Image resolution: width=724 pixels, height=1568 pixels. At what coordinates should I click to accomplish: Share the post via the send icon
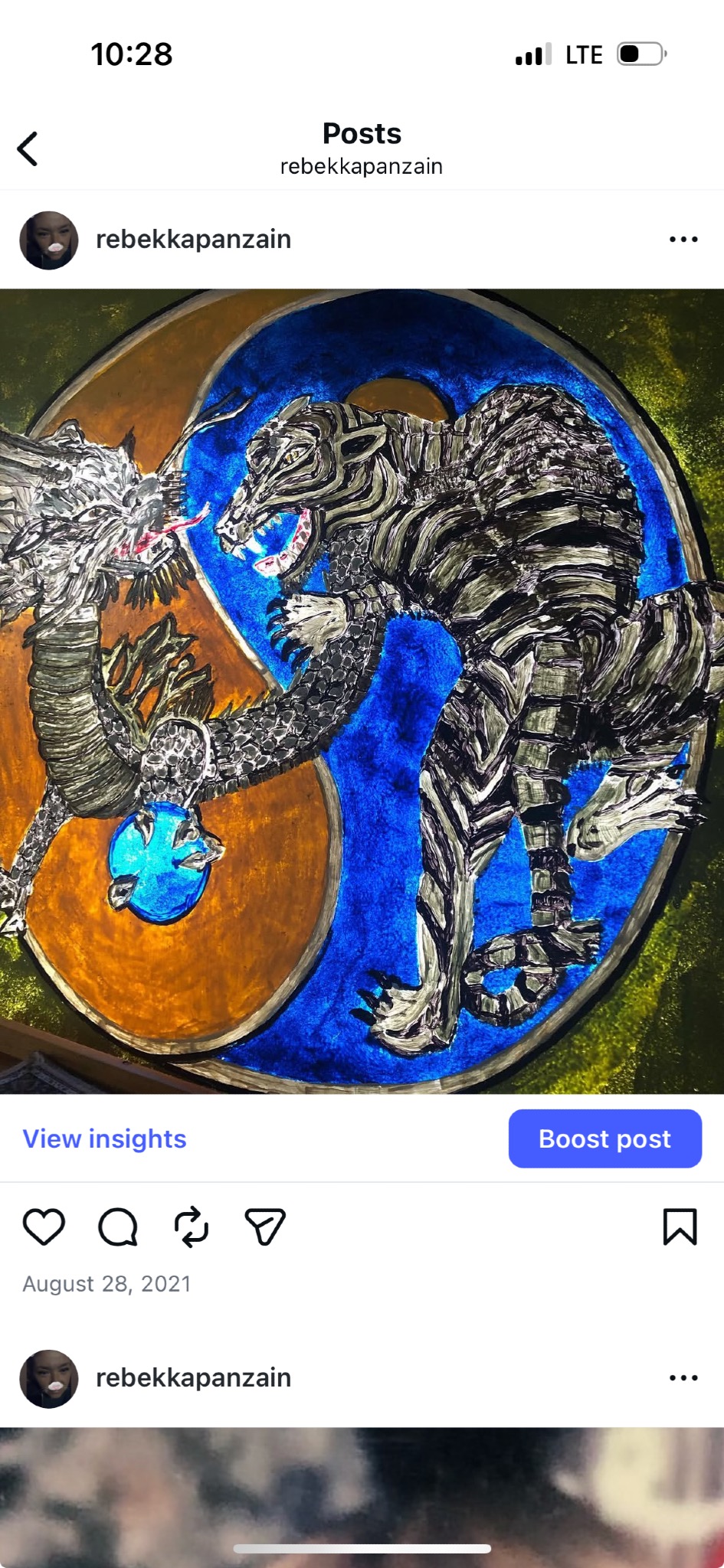[265, 1227]
